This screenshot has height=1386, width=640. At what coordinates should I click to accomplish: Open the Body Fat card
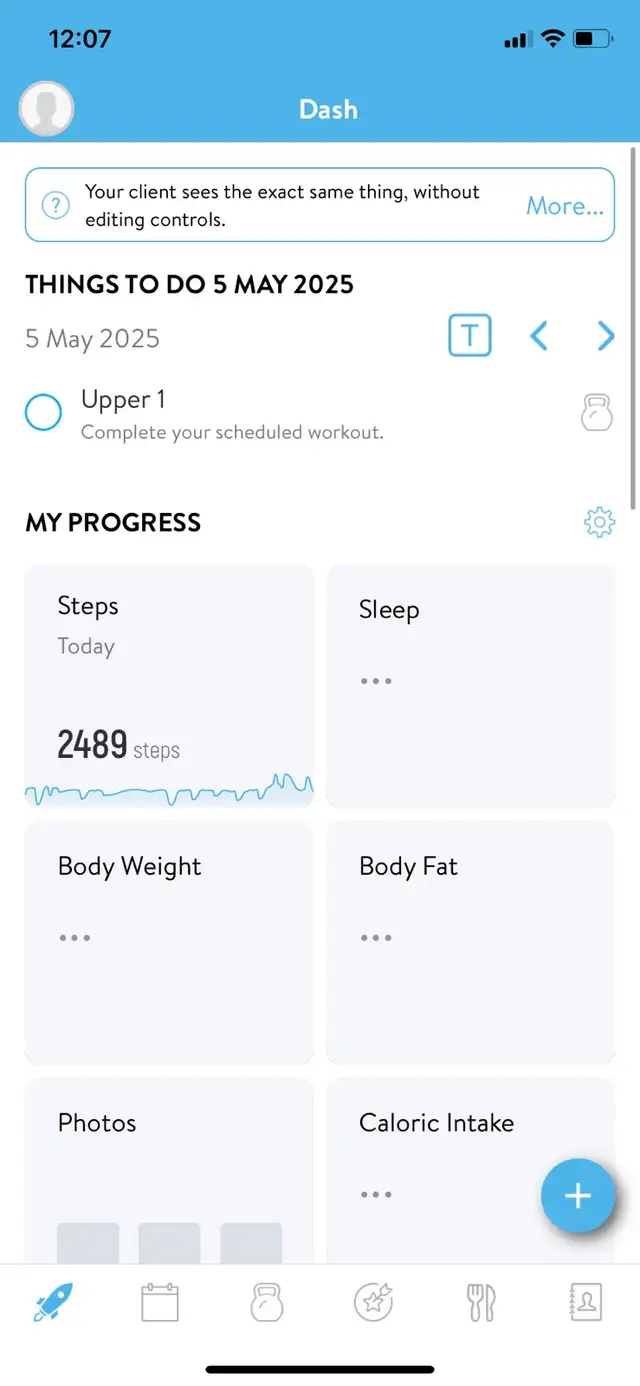tap(471, 943)
